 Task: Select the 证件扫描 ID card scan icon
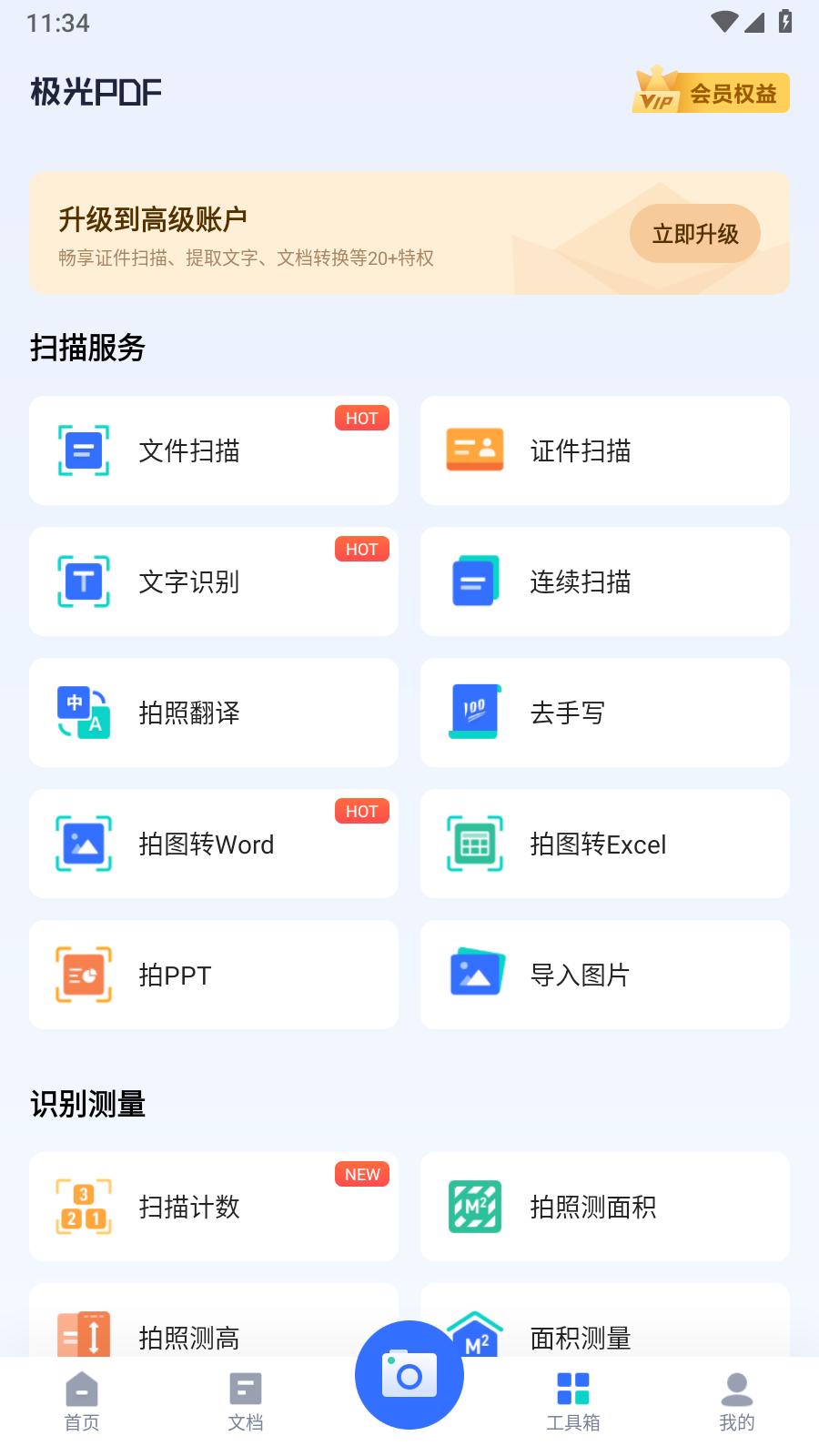click(473, 450)
